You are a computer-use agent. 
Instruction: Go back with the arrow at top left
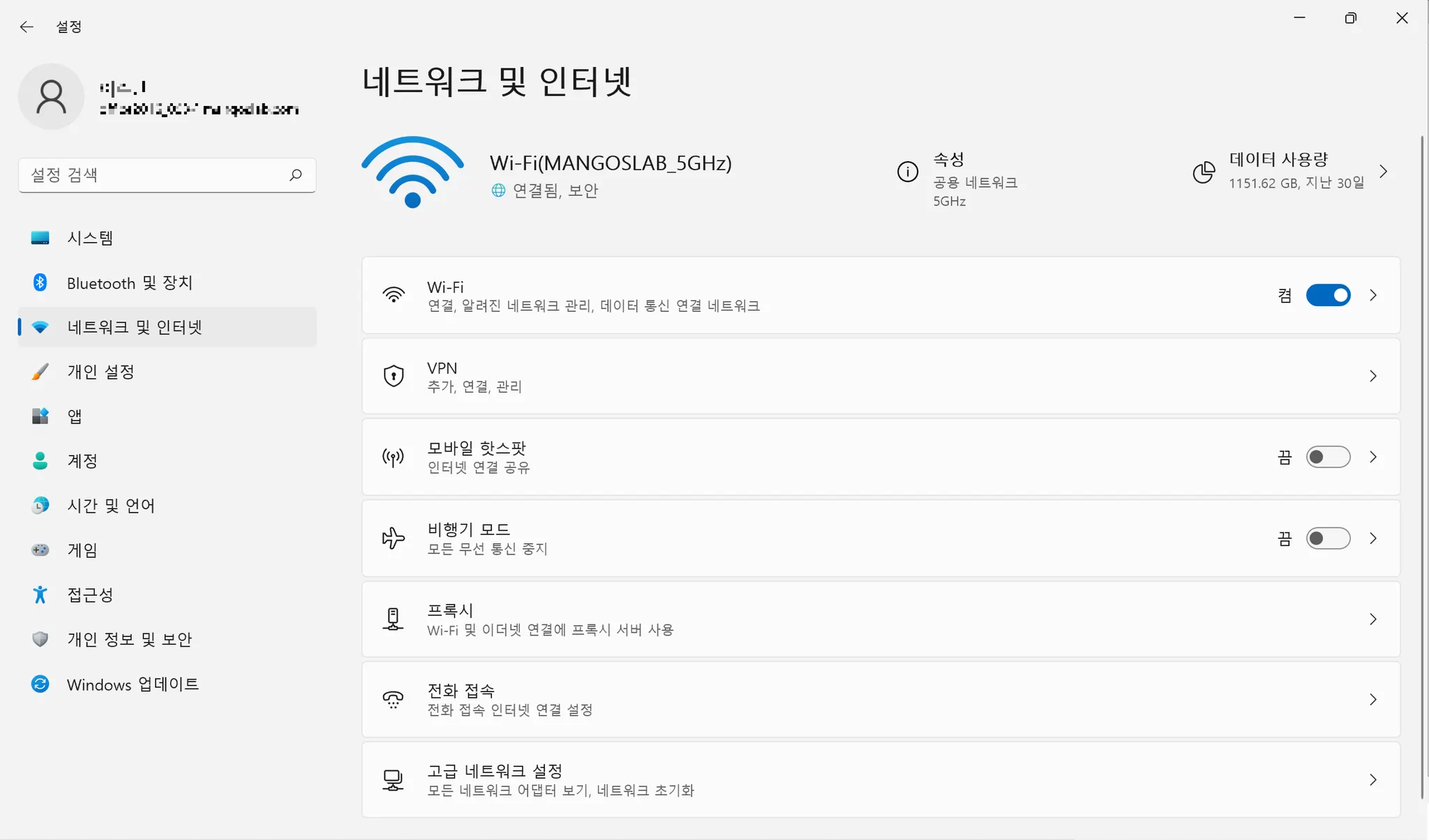(x=27, y=27)
